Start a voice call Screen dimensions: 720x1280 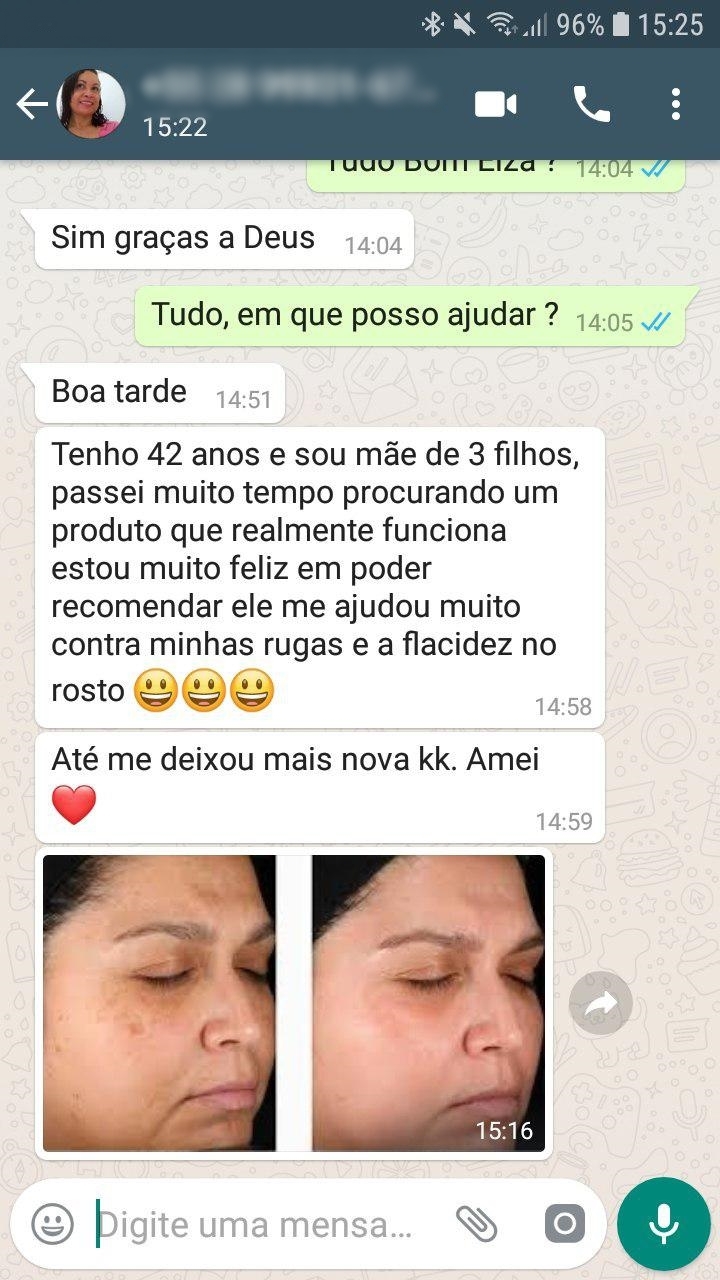click(x=591, y=104)
